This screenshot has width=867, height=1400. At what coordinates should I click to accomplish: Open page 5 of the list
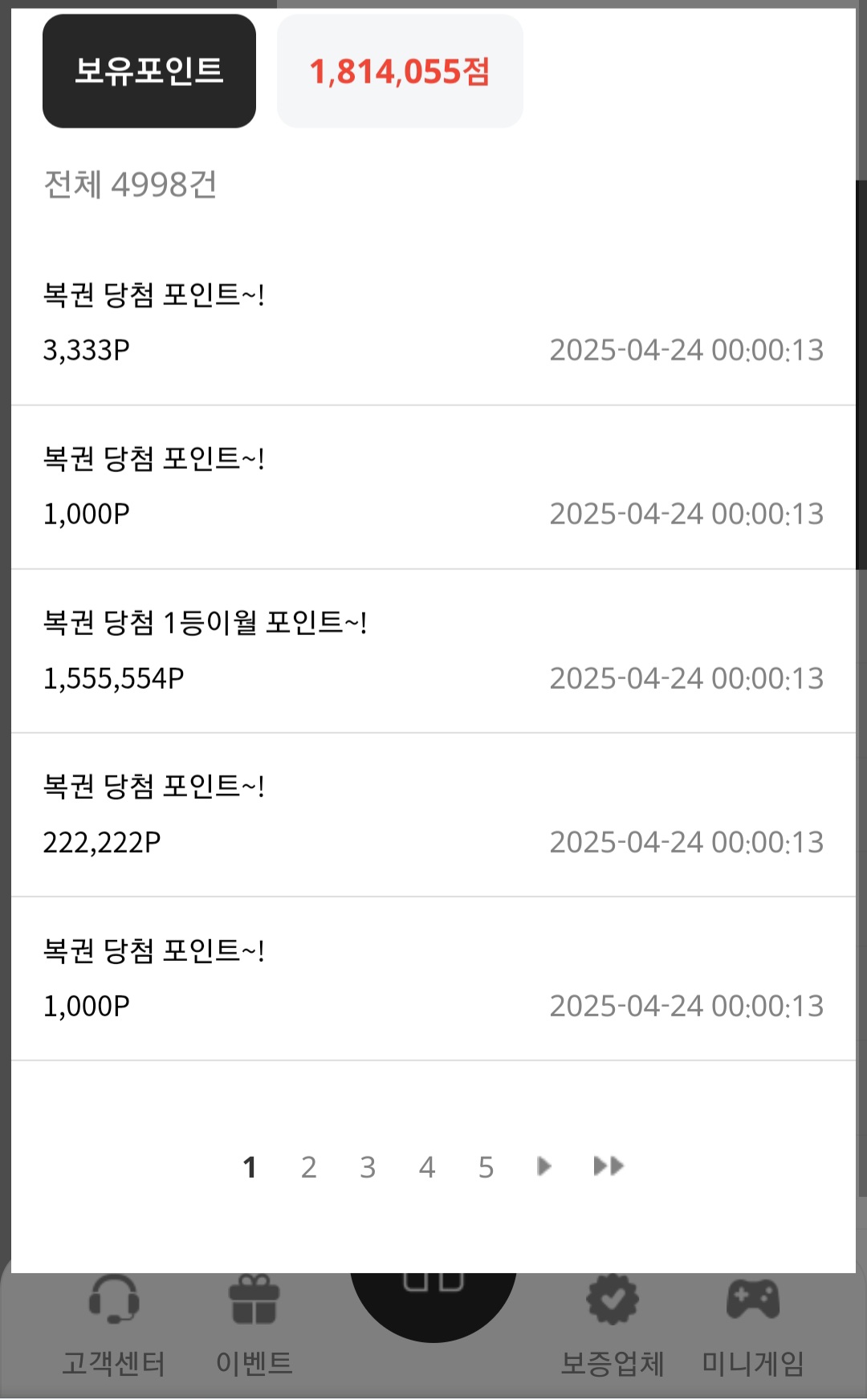[x=486, y=1167]
